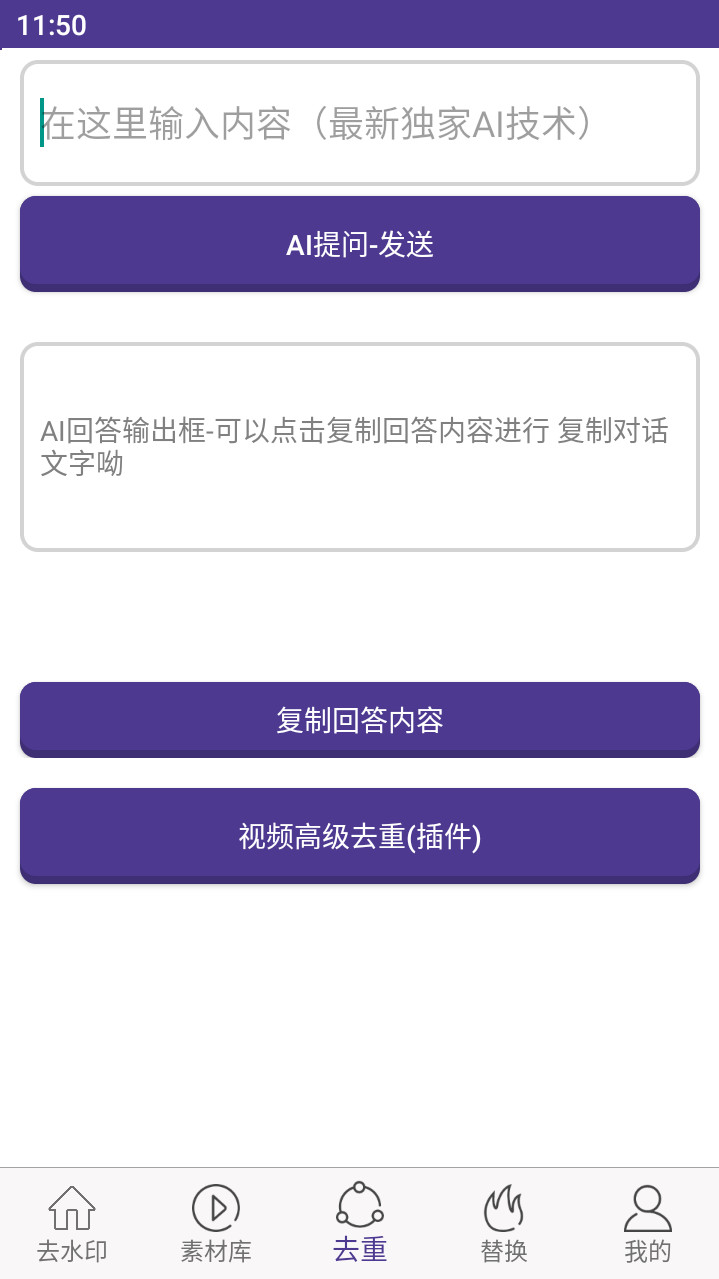Tap the AI提问-发送 button
This screenshot has width=719, height=1279.
[359, 244]
